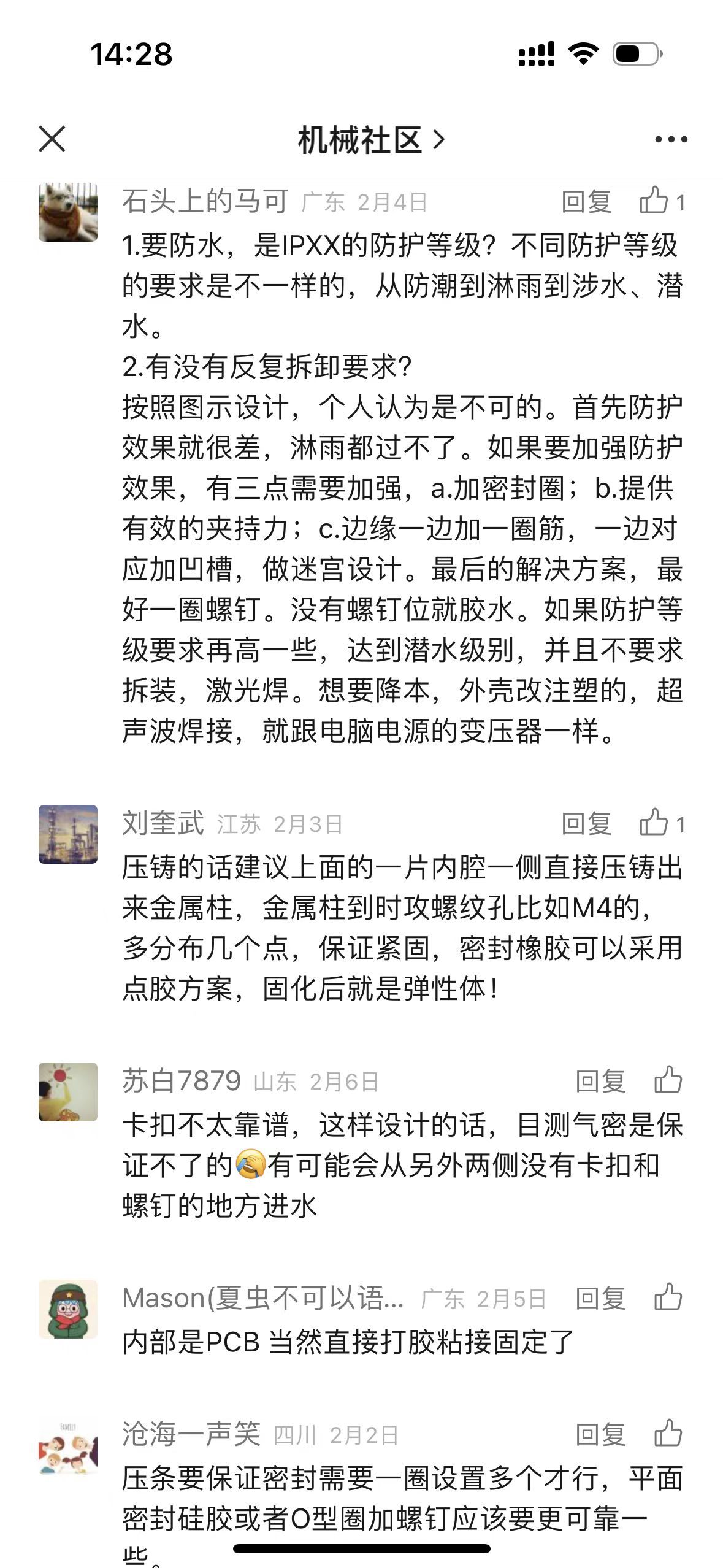Like 苏白7879's comment
Image resolution: width=723 pixels, height=1568 pixels.
click(x=668, y=1080)
